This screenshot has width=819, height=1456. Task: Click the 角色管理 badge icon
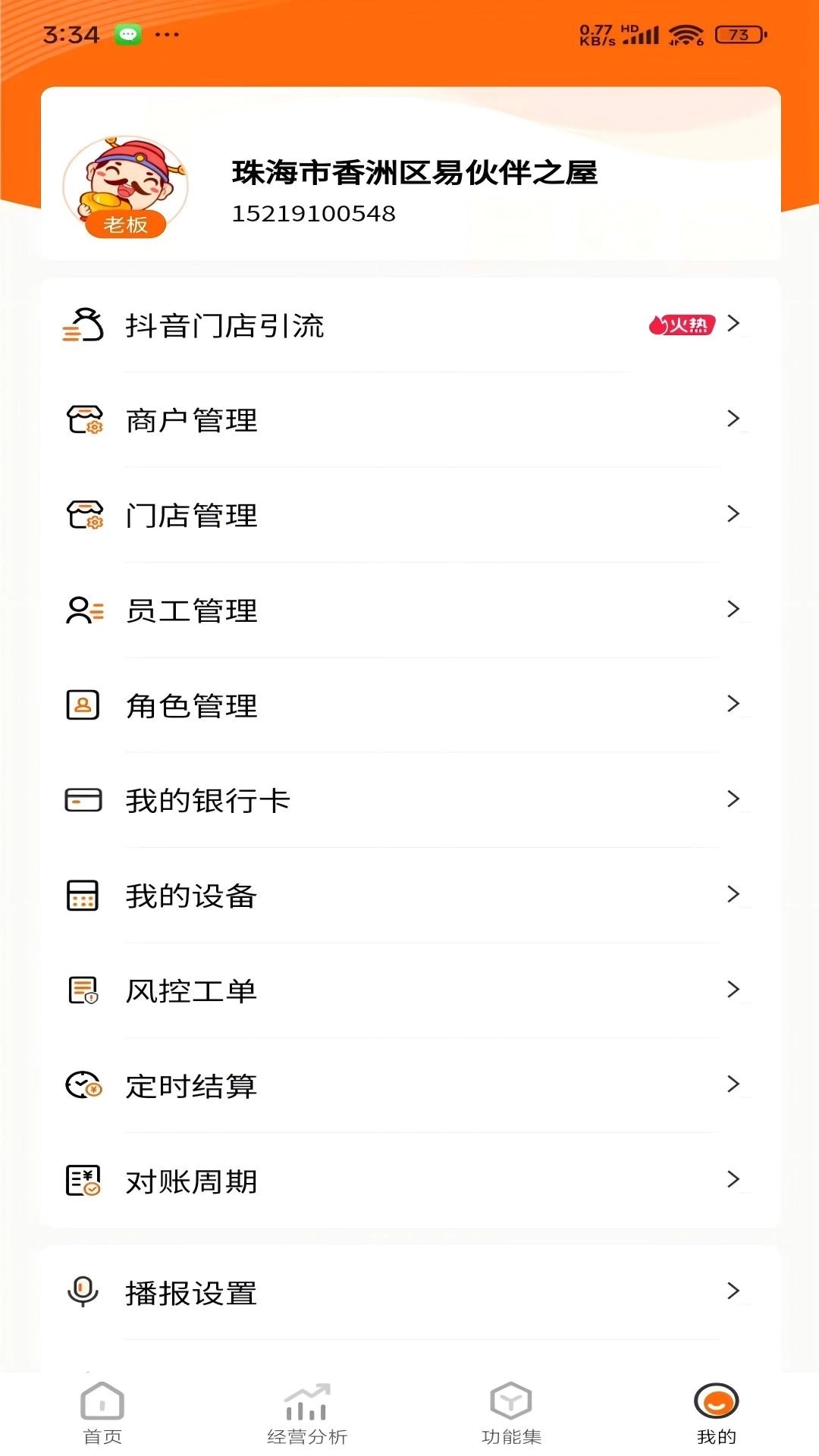[x=83, y=705]
